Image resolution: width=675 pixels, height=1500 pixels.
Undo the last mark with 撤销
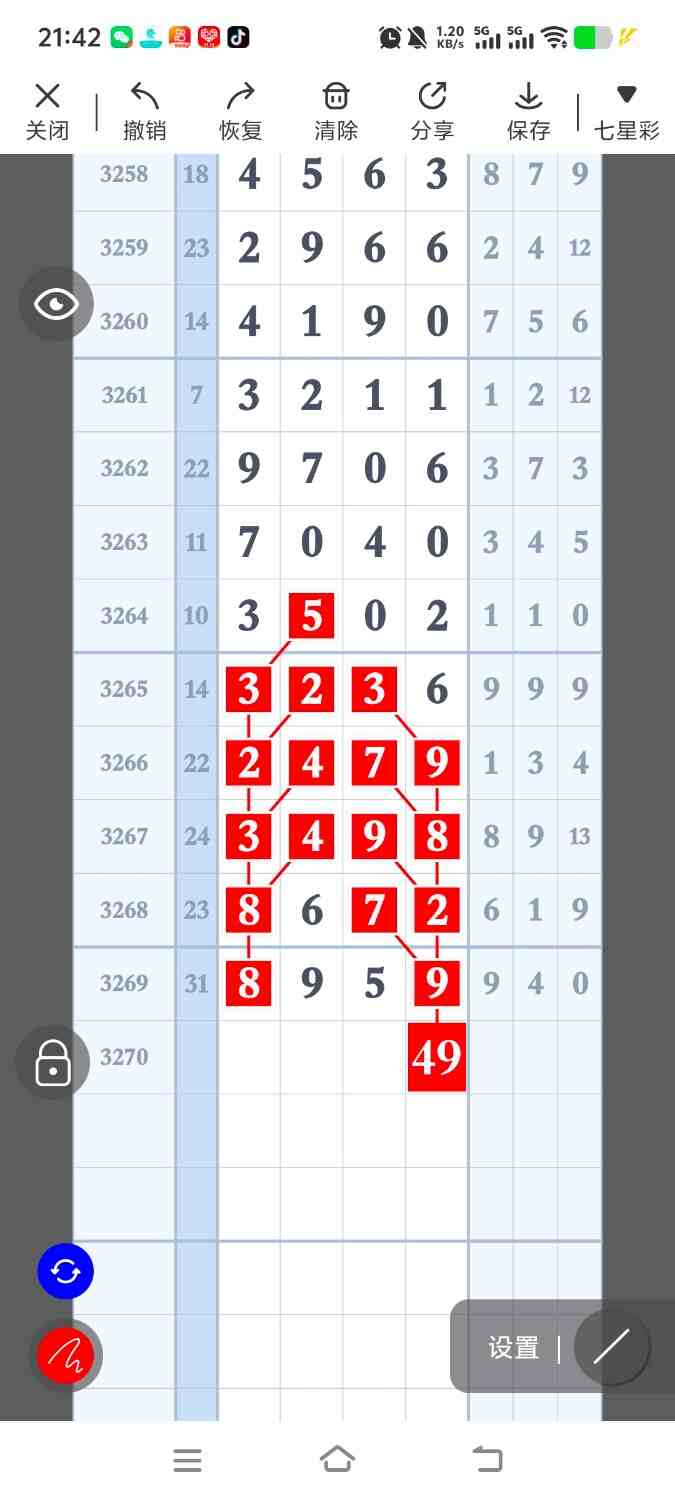point(144,111)
